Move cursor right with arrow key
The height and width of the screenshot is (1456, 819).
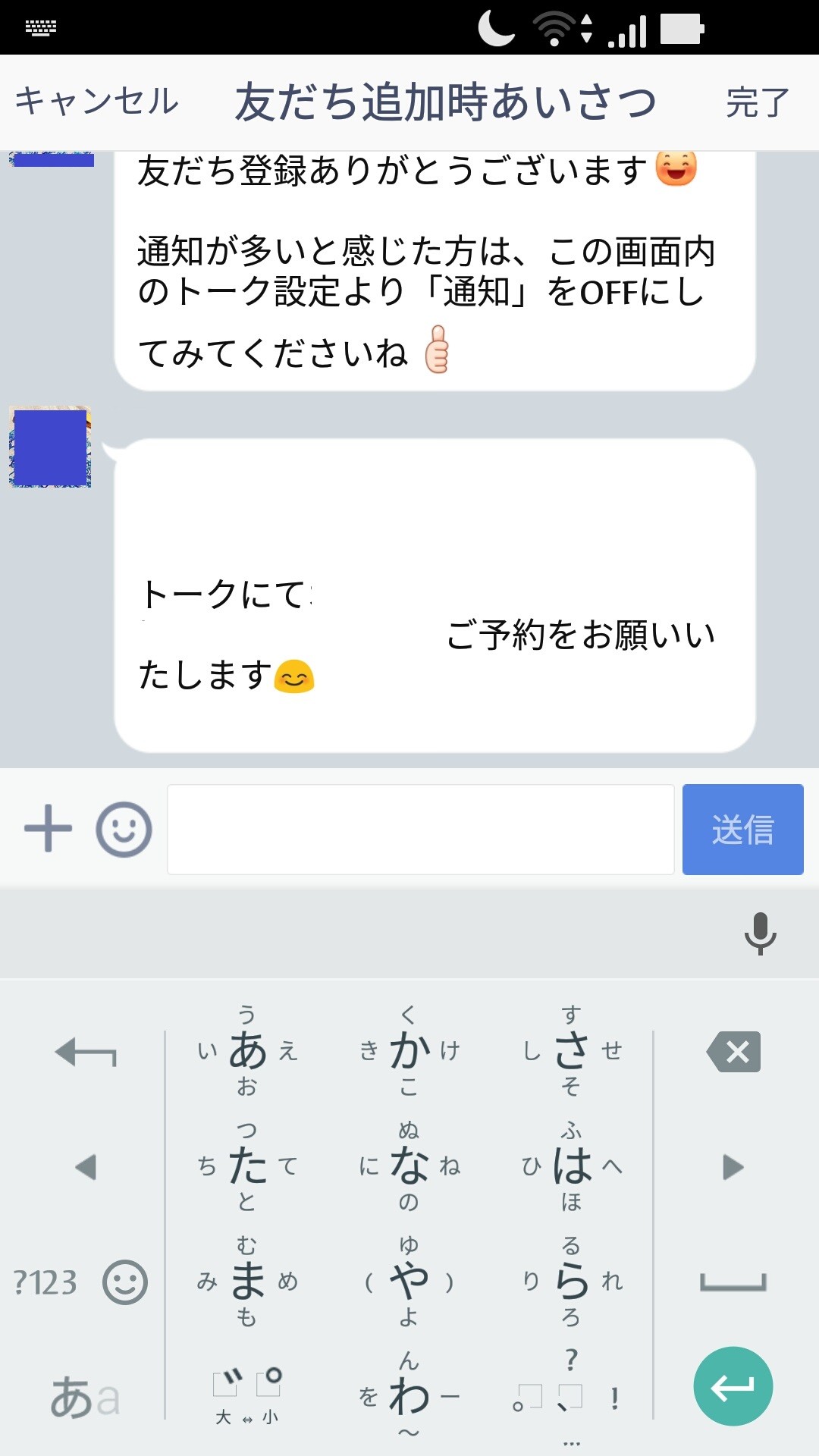click(x=733, y=1166)
